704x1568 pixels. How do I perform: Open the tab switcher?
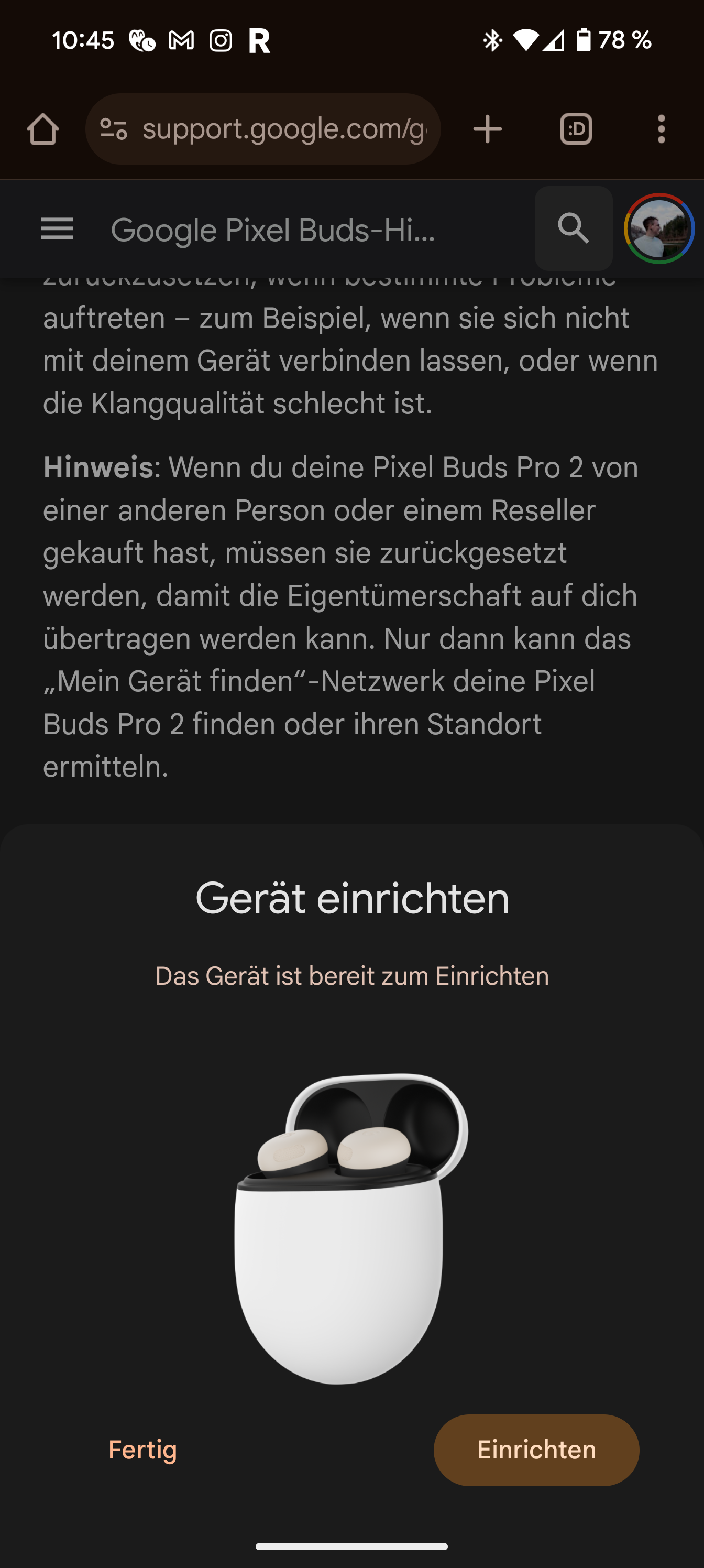[576, 129]
